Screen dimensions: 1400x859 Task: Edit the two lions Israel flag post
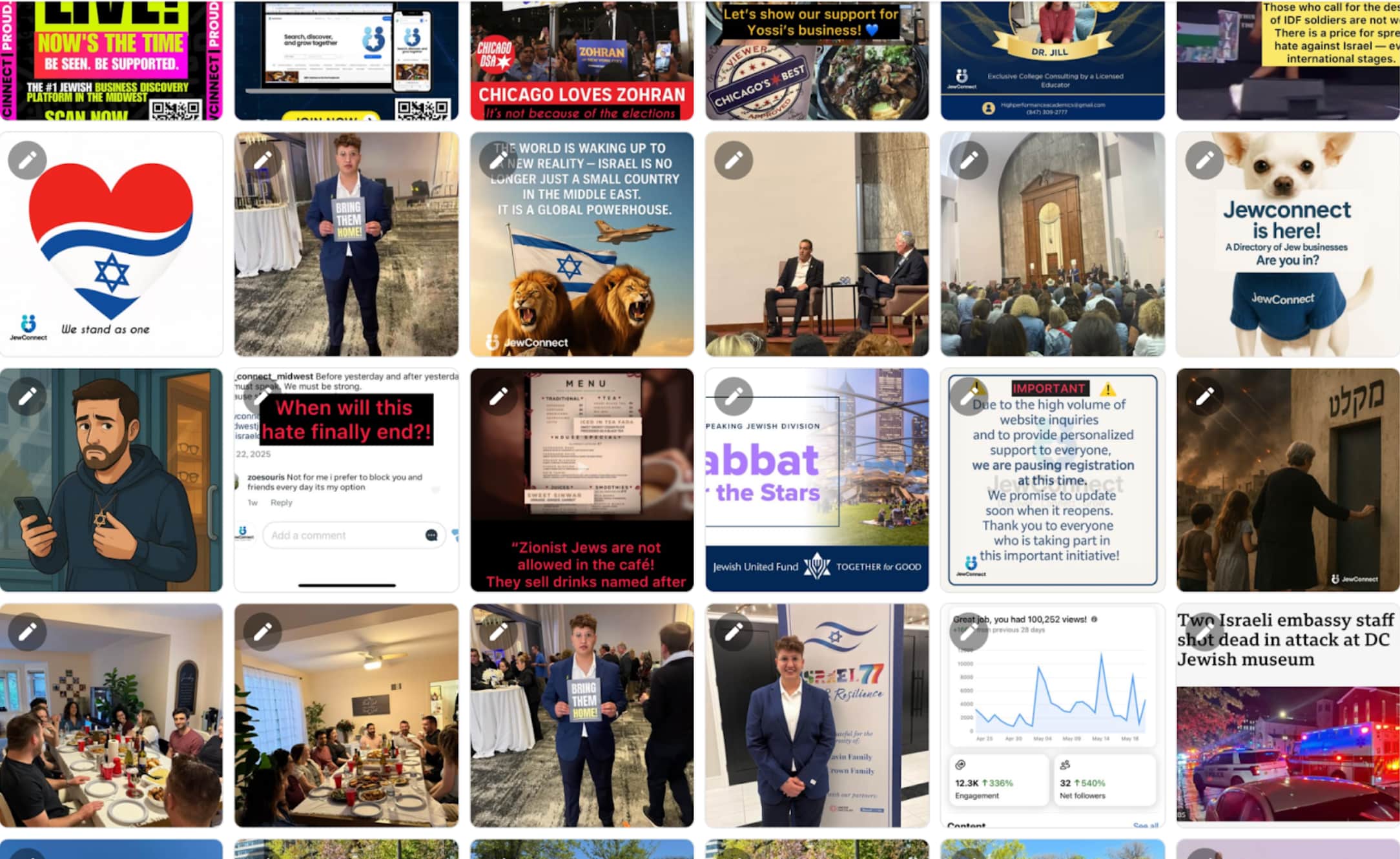(498, 160)
